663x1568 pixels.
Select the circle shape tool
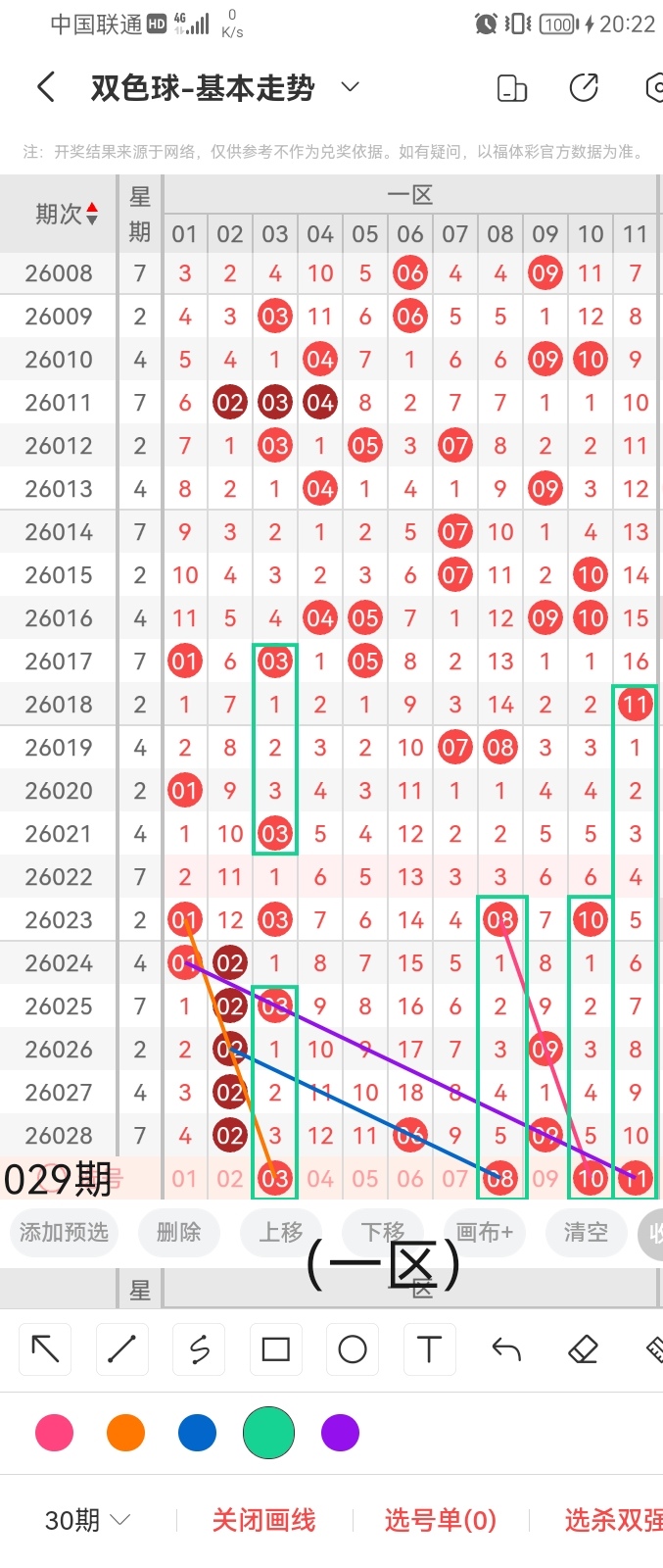[x=352, y=1349]
